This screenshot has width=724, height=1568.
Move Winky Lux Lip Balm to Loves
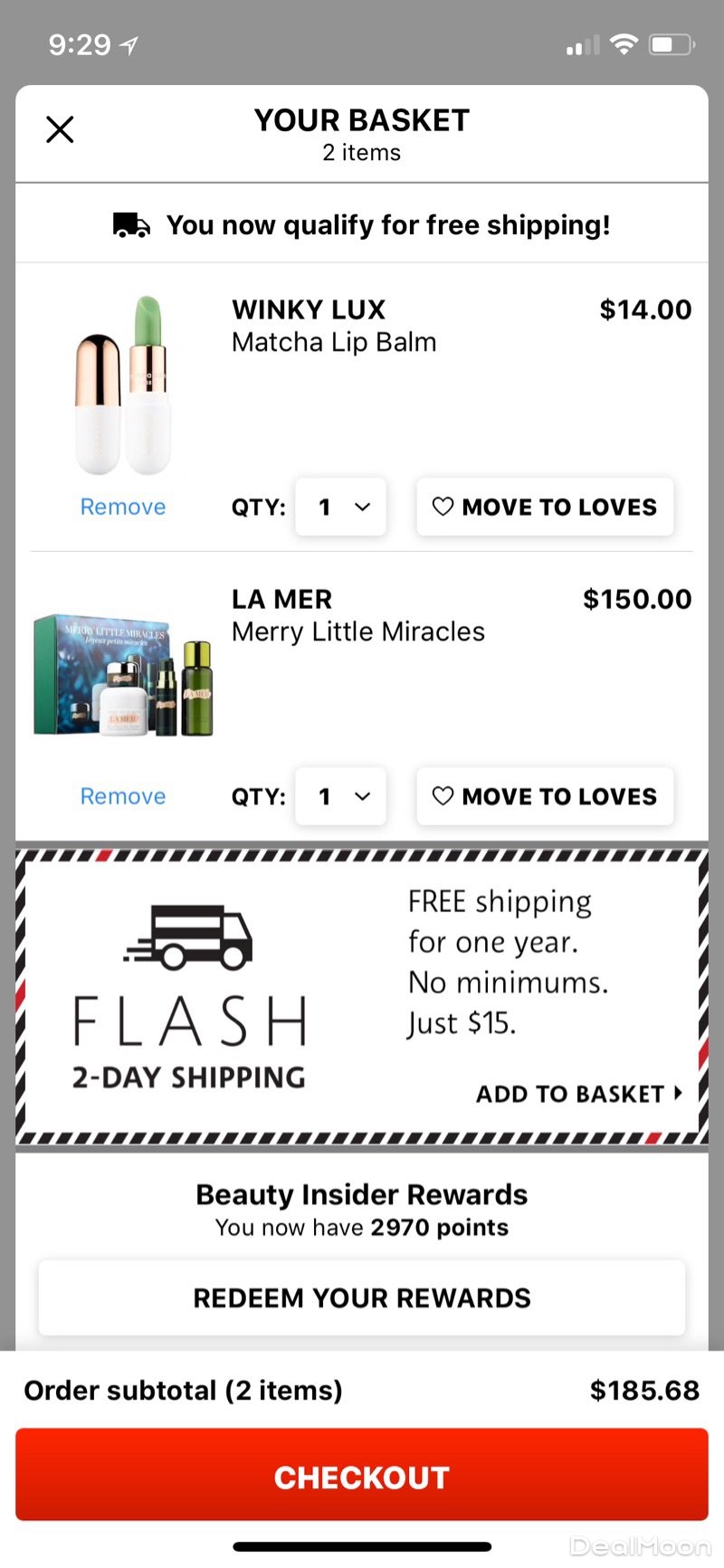(545, 507)
